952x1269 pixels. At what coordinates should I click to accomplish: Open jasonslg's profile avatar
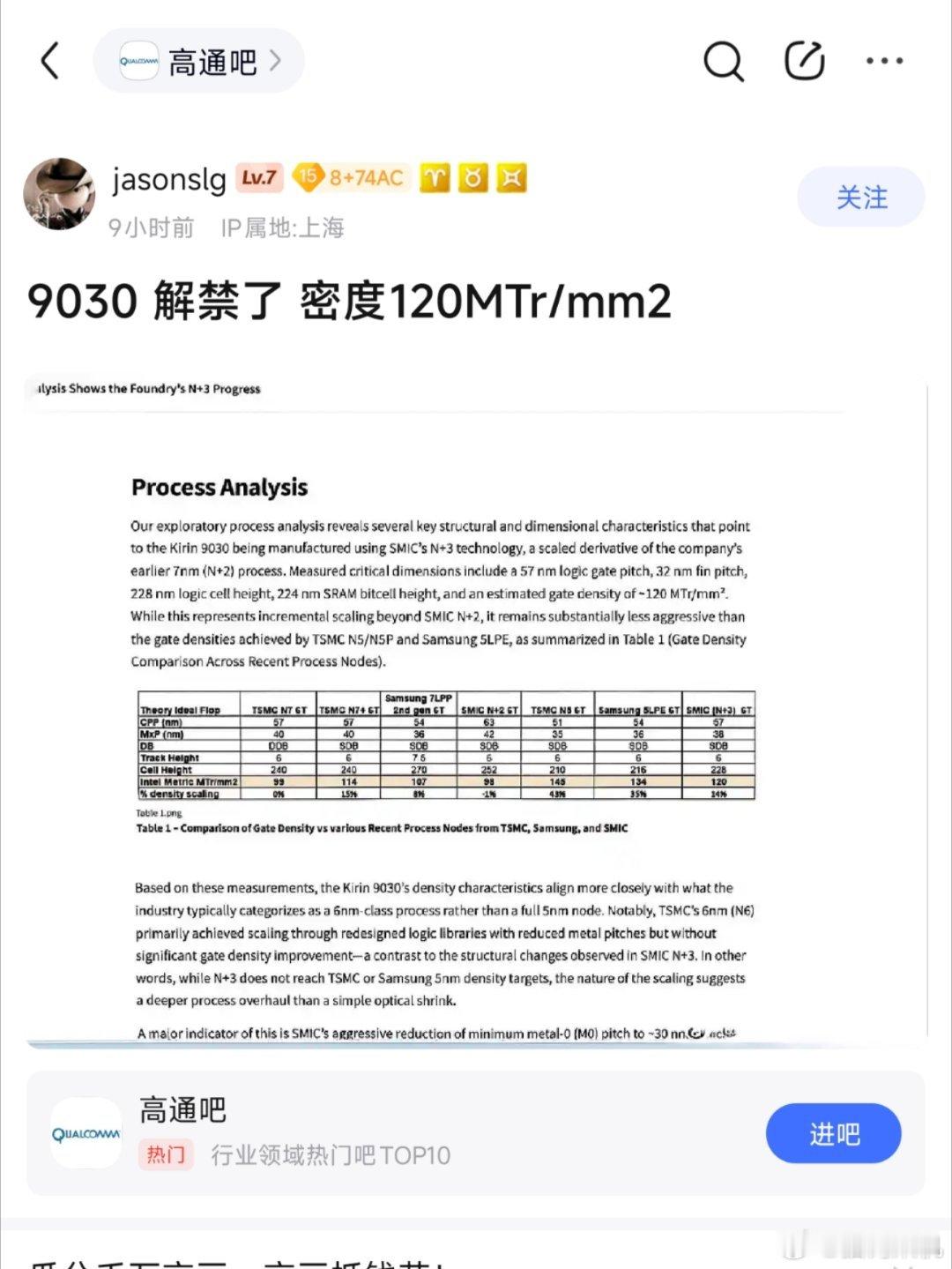click(x=59, y=192)
